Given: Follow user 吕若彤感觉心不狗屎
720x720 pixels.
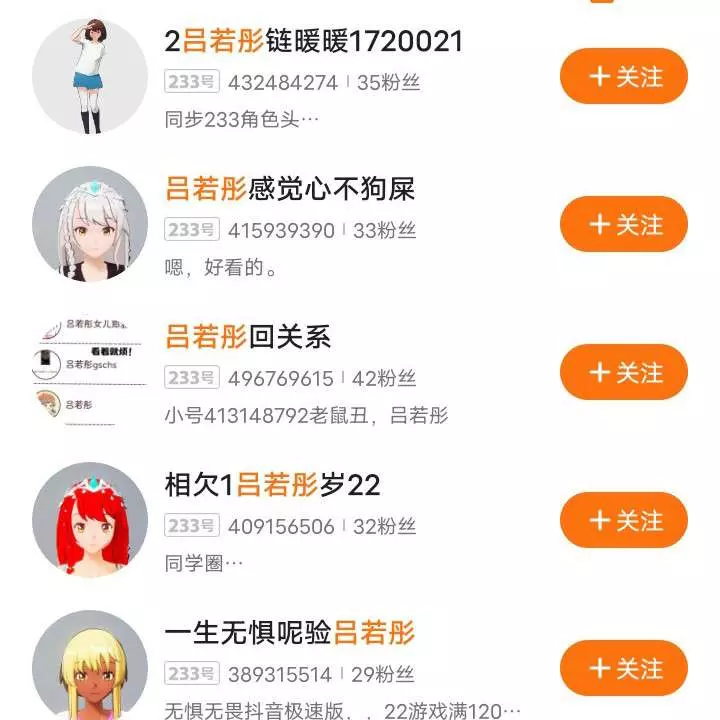Looking at the screenshot, I should coord(624,224).
